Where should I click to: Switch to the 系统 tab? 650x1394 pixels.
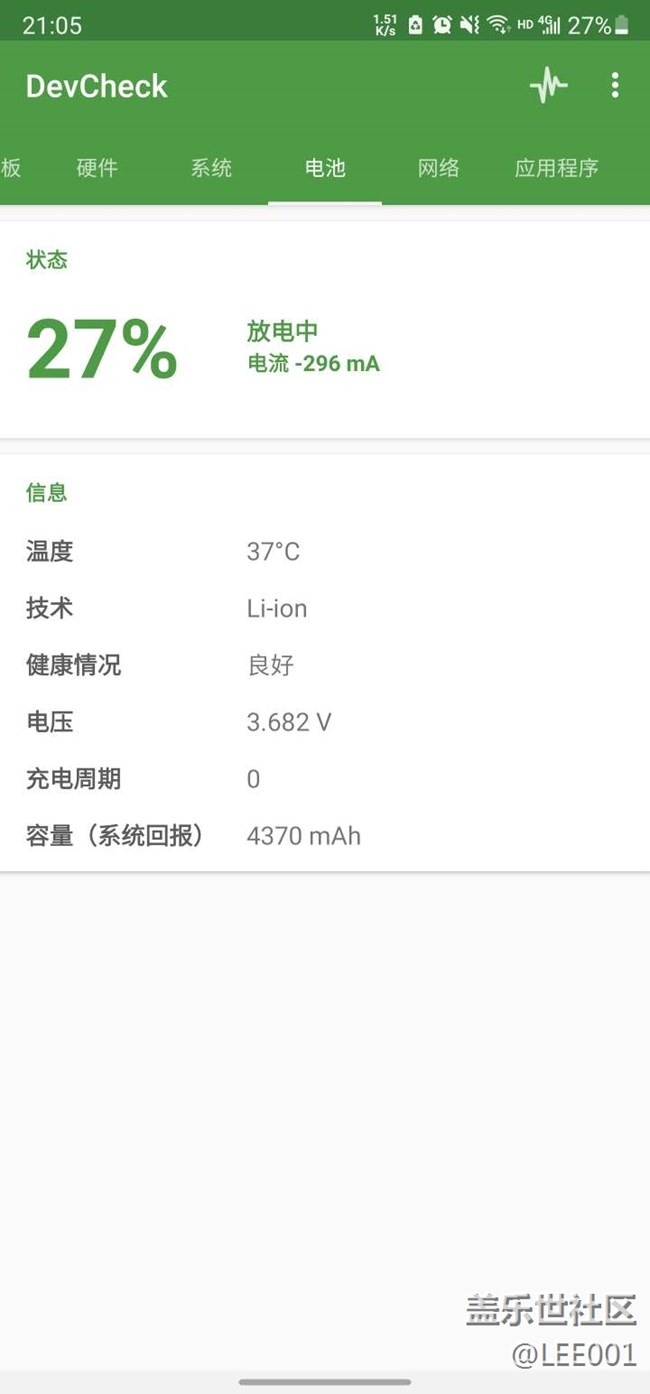pyautogui.click(x=211, y=168)
